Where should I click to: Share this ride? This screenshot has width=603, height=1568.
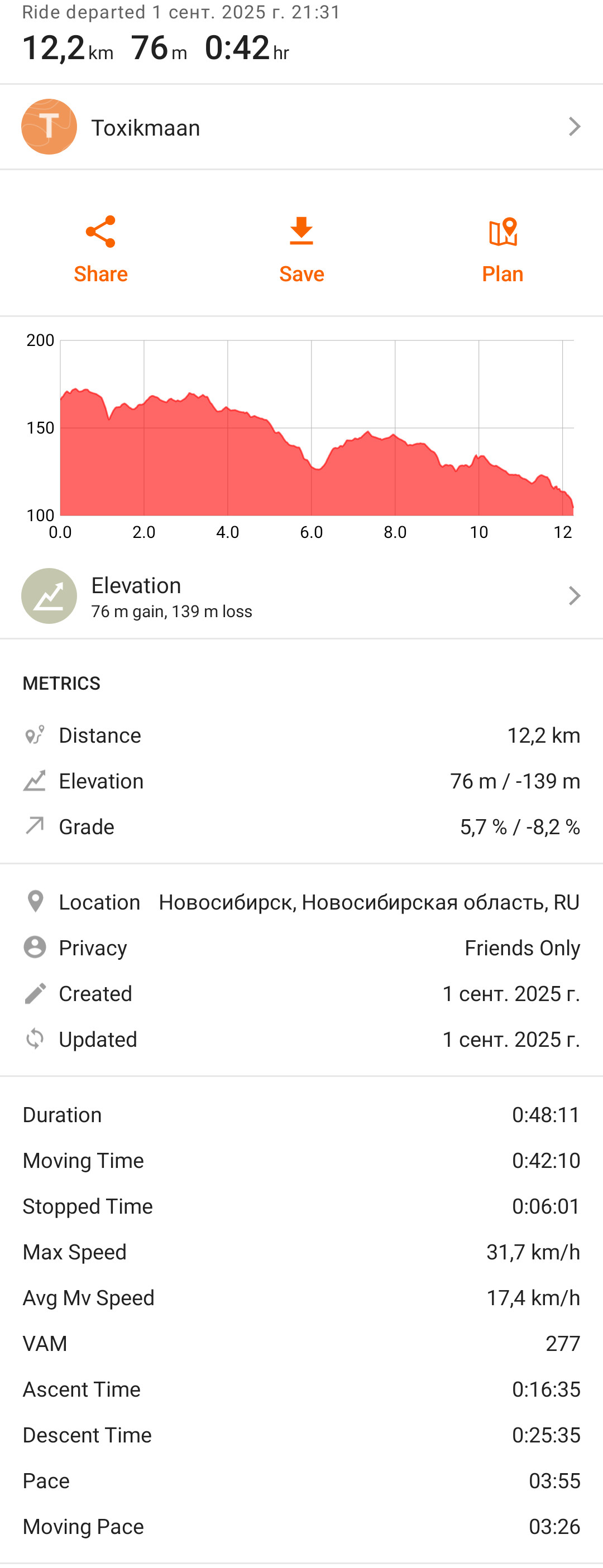100,249
